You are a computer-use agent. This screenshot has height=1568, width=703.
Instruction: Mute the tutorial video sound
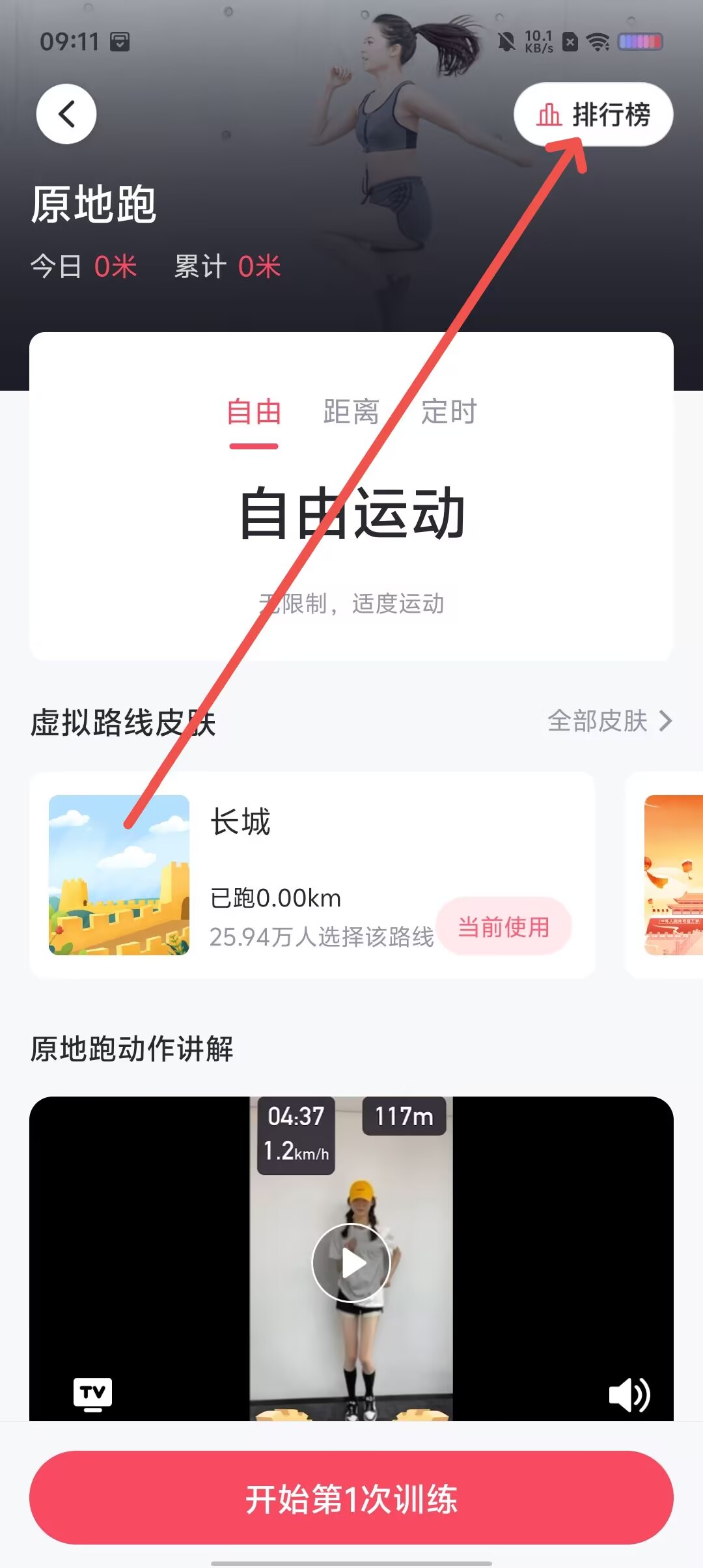pyautogui.click(x=629, y=1394)
